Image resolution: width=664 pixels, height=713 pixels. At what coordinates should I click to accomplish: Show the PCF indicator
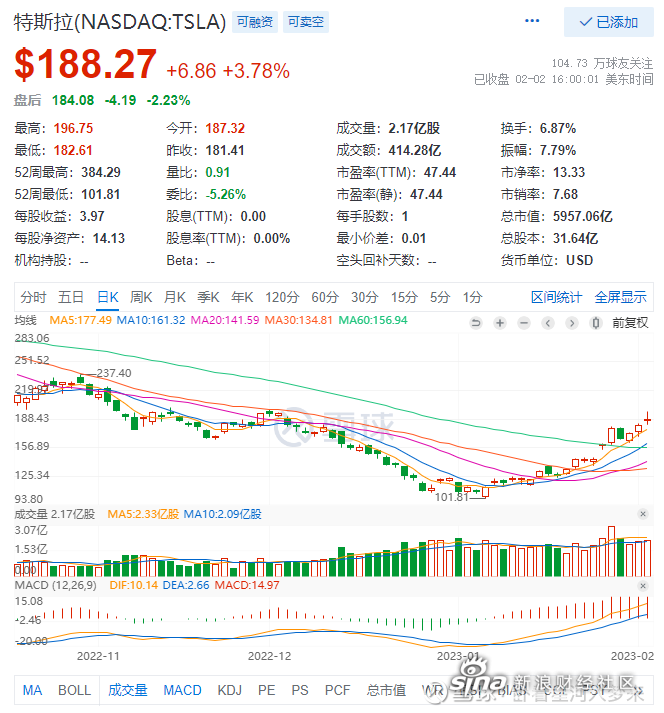click(x=337, y=690)
